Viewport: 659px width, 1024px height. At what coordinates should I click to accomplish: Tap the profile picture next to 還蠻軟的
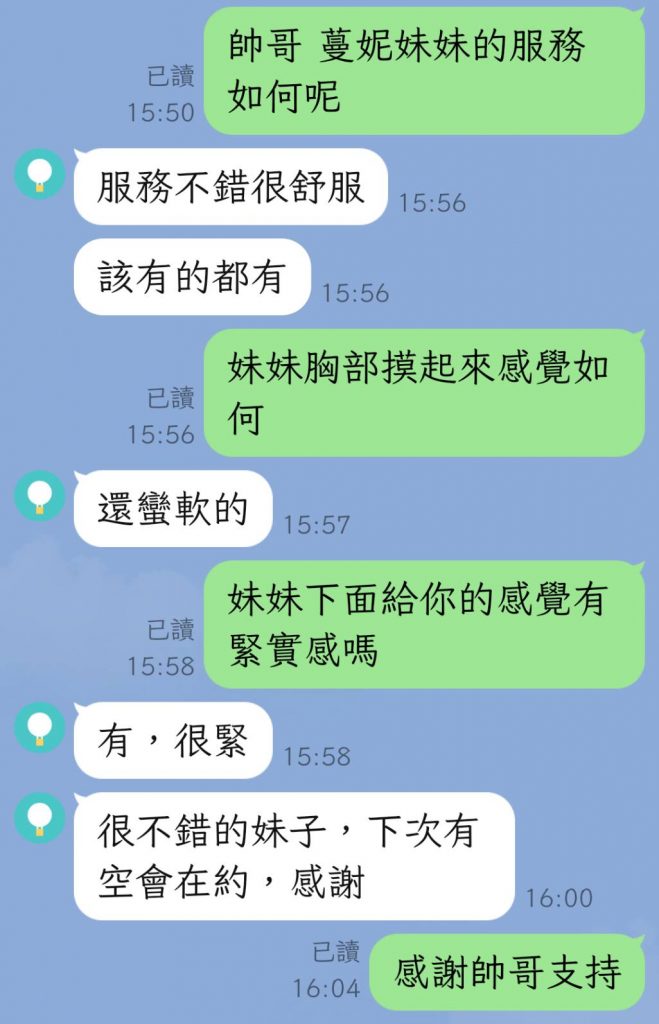click(x=40, y=497)
